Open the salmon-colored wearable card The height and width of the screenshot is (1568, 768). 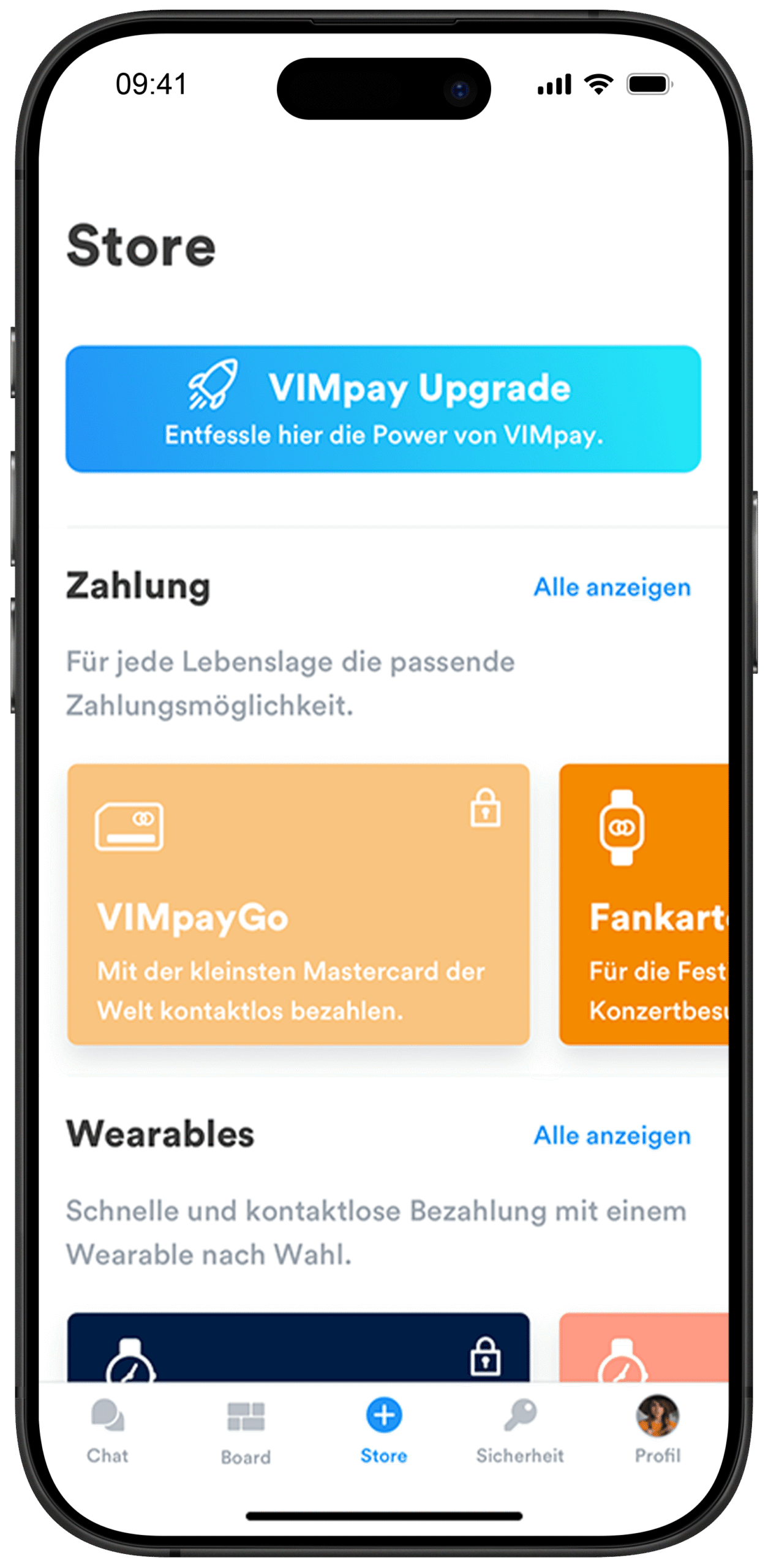click(644, 1347)
